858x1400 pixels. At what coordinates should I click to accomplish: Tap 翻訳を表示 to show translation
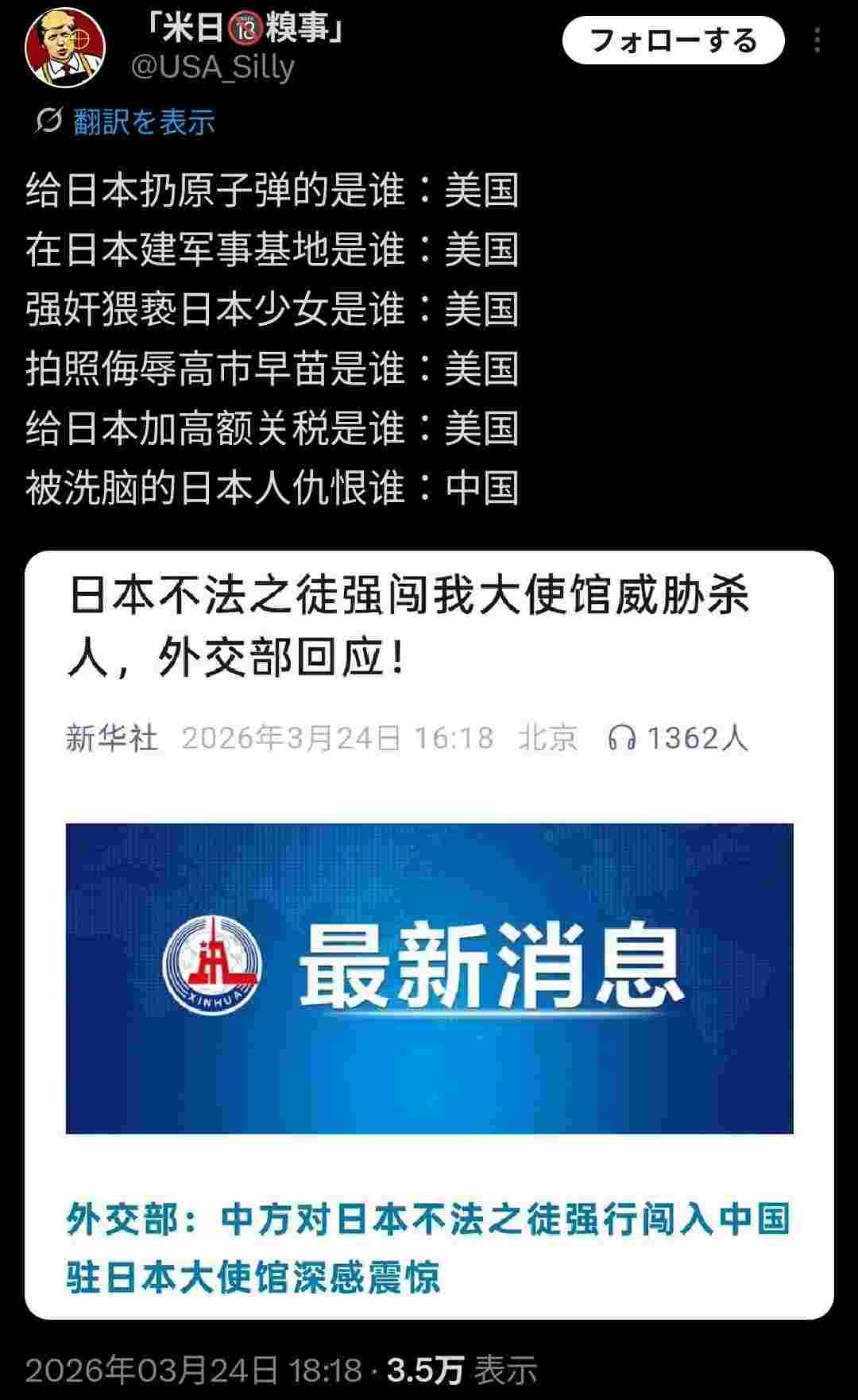[x=143, y=122]
